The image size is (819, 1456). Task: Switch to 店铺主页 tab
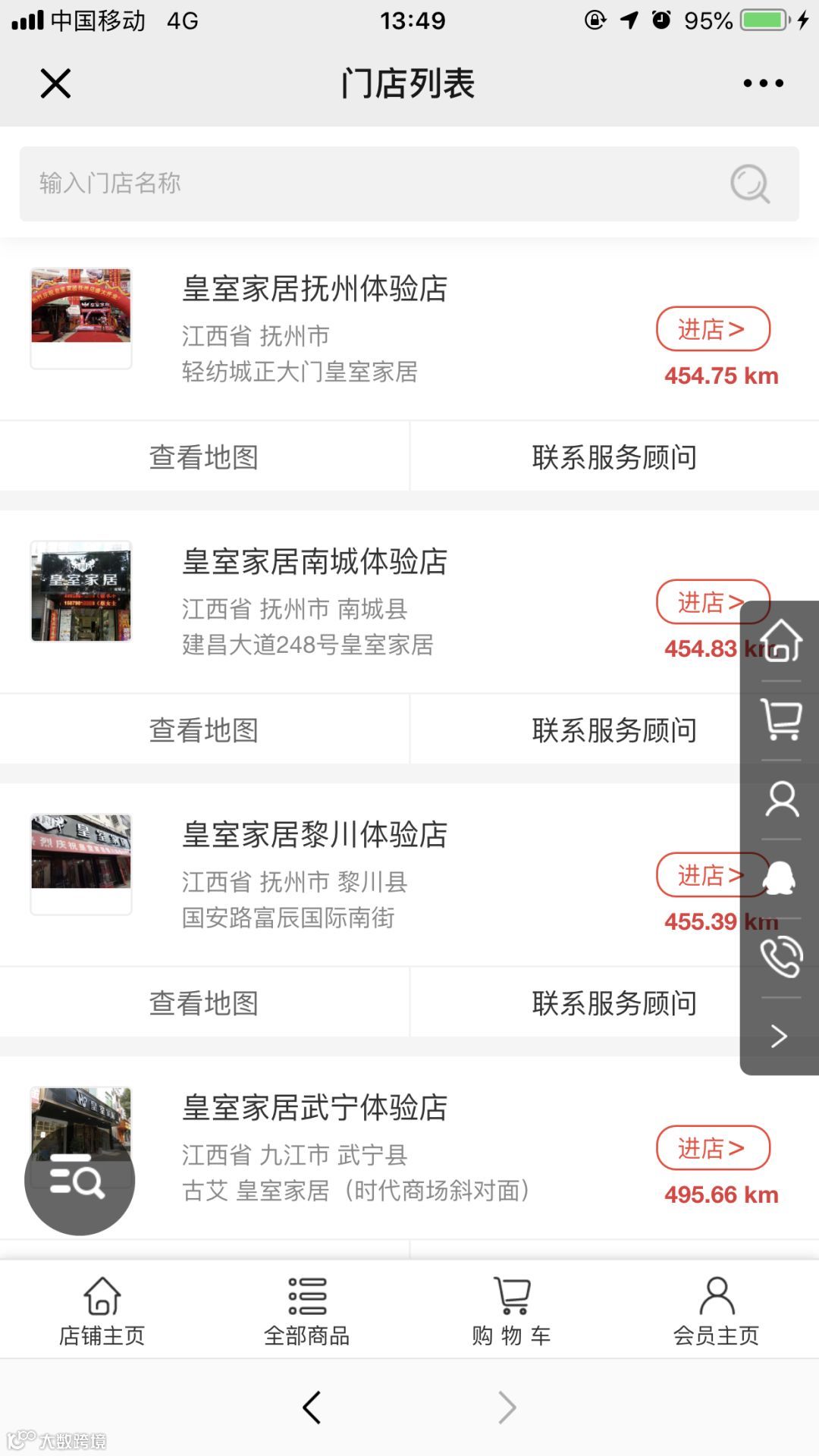tap(102, 1310)
